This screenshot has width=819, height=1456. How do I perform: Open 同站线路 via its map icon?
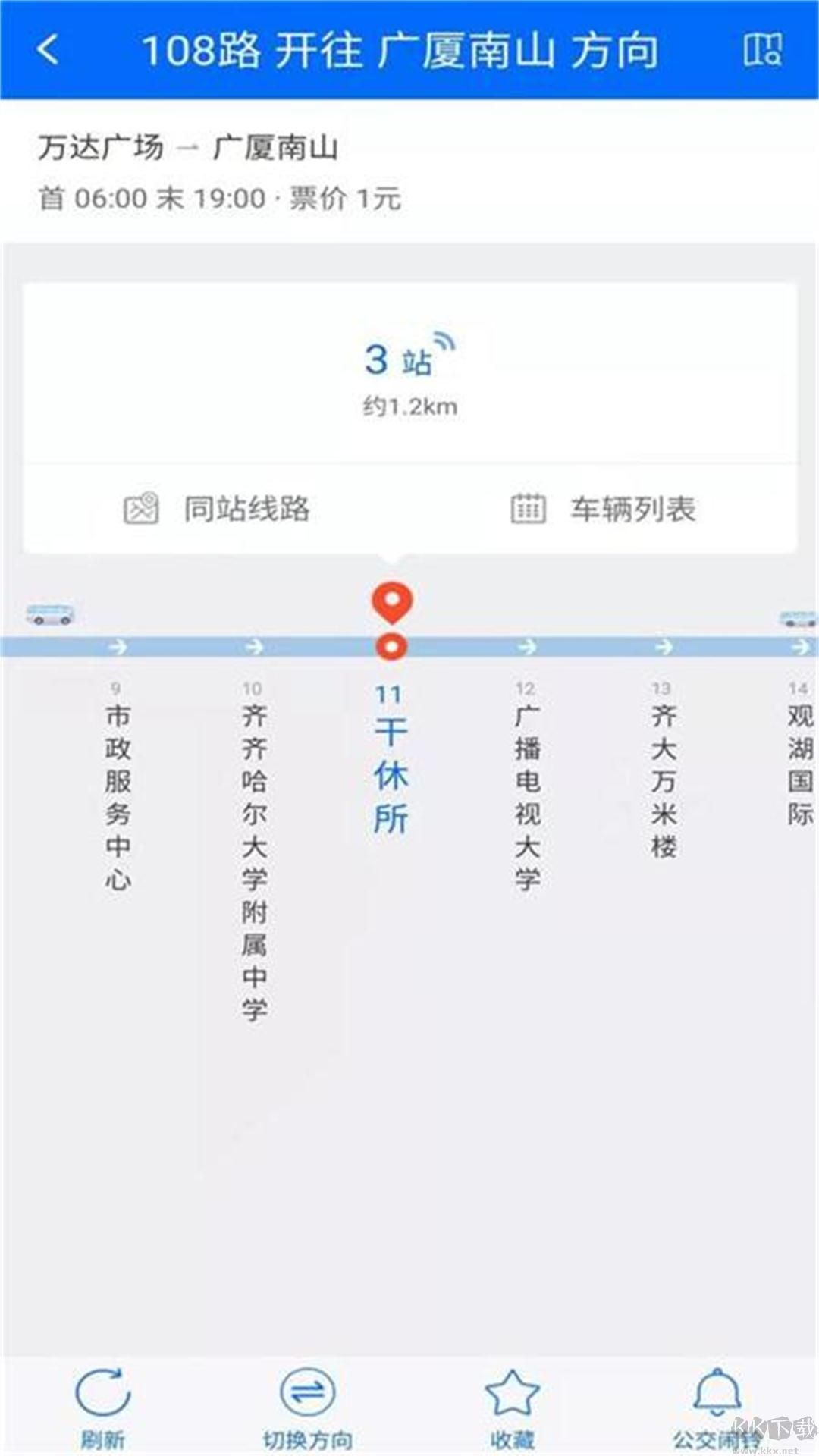click(x=141, y=508)
